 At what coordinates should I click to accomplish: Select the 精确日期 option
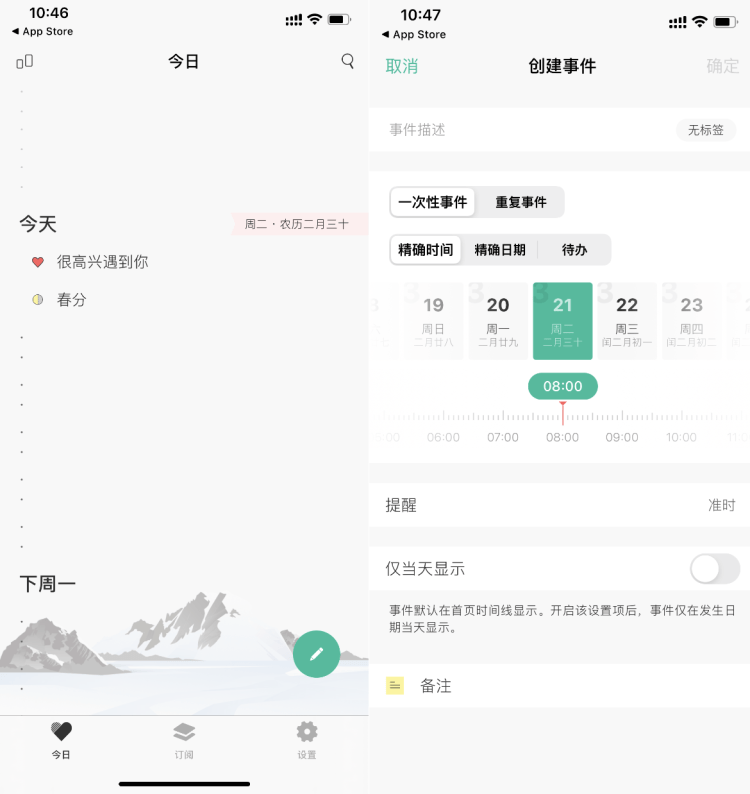(500, 250)
